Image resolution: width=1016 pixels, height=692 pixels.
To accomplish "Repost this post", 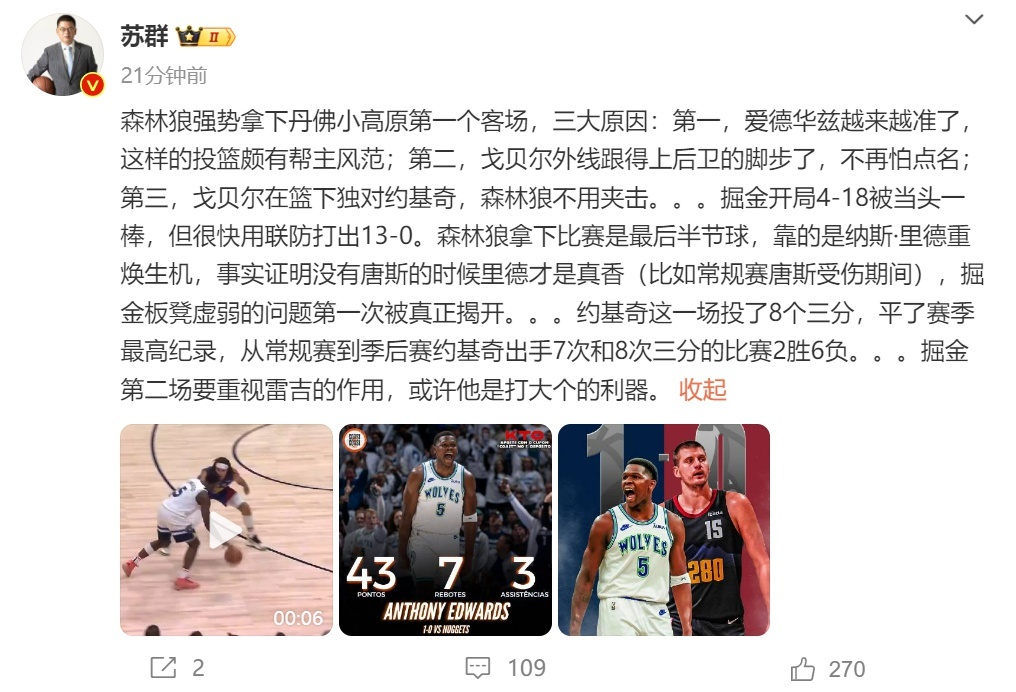I will [176, 667].
